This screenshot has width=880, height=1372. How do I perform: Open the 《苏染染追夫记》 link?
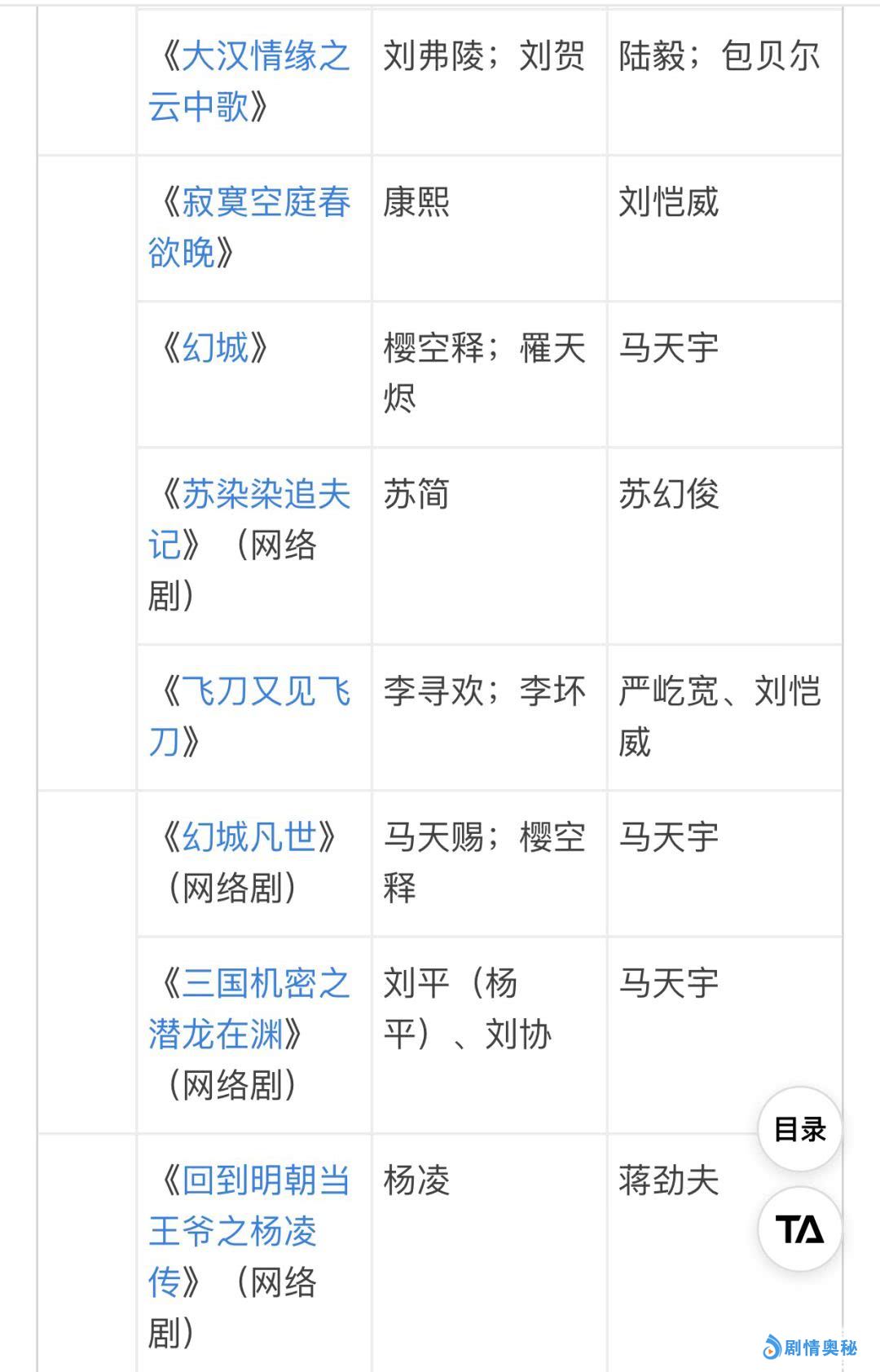click(265, 495)
